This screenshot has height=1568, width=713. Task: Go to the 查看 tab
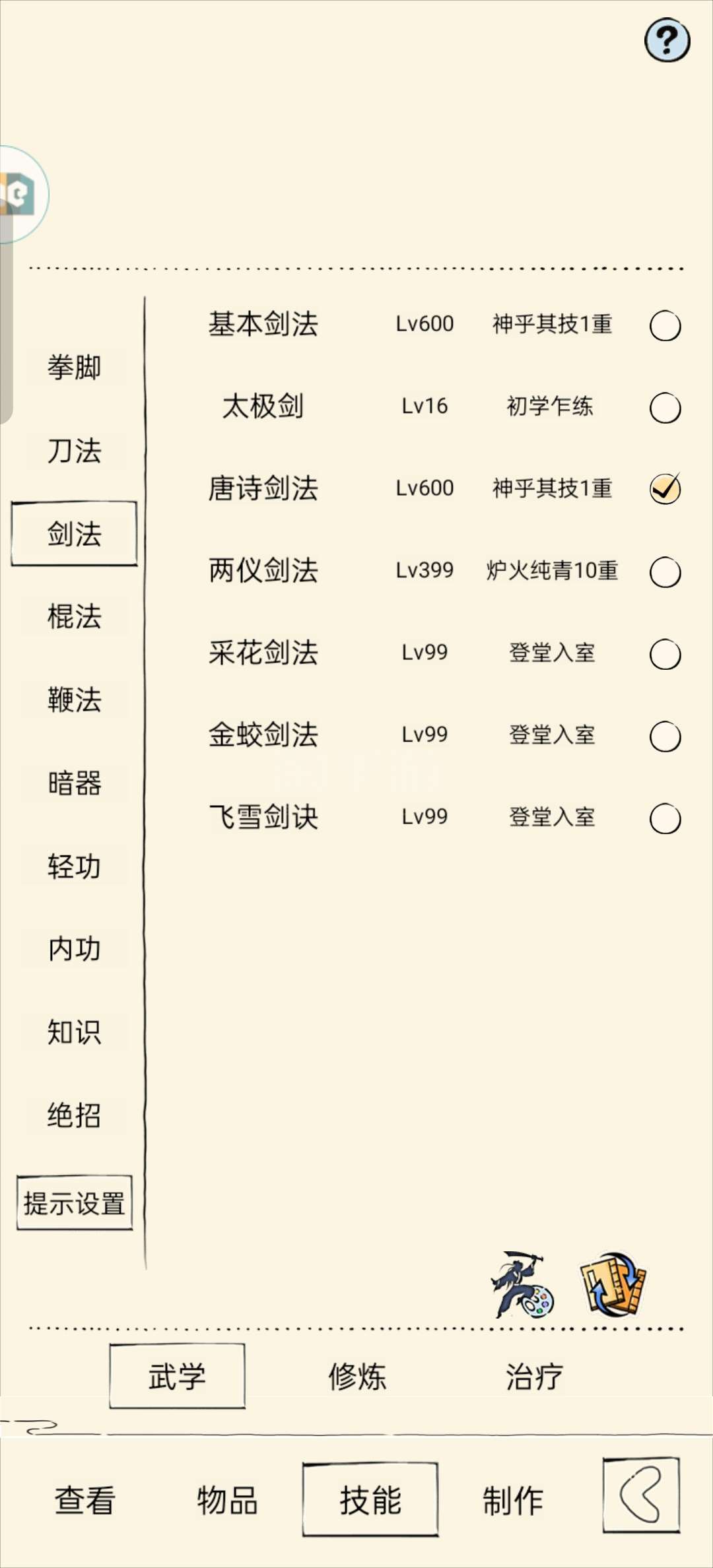coord(85,1500)
